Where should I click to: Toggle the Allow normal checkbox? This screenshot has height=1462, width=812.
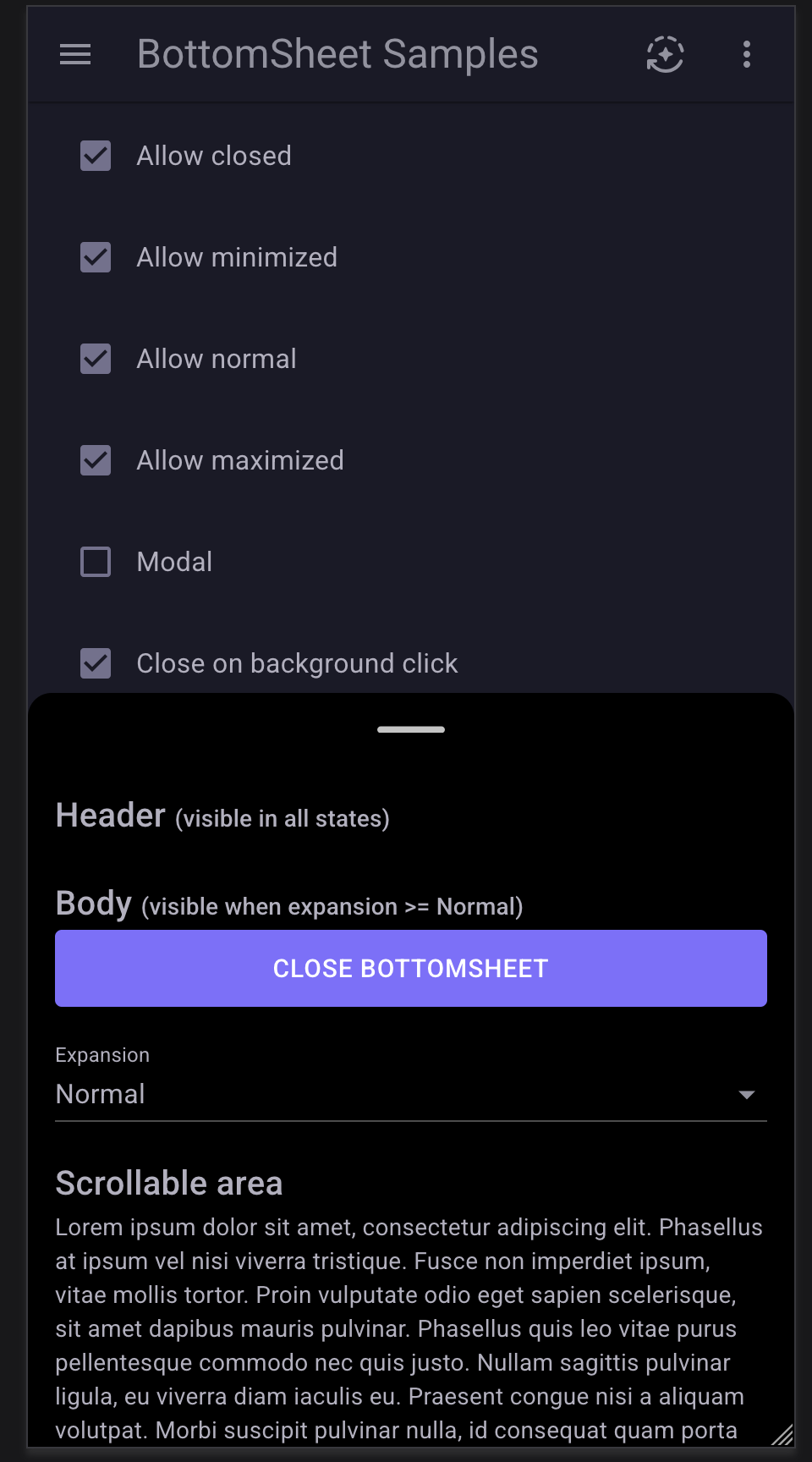96,359
